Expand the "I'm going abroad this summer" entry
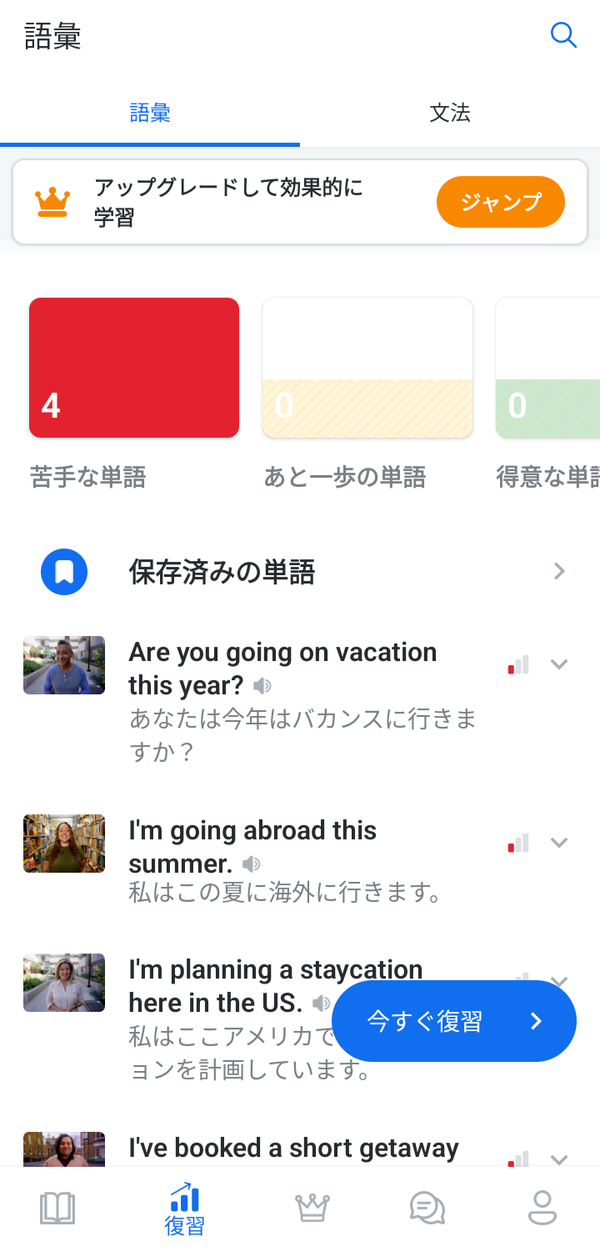 tap(559, 843)
